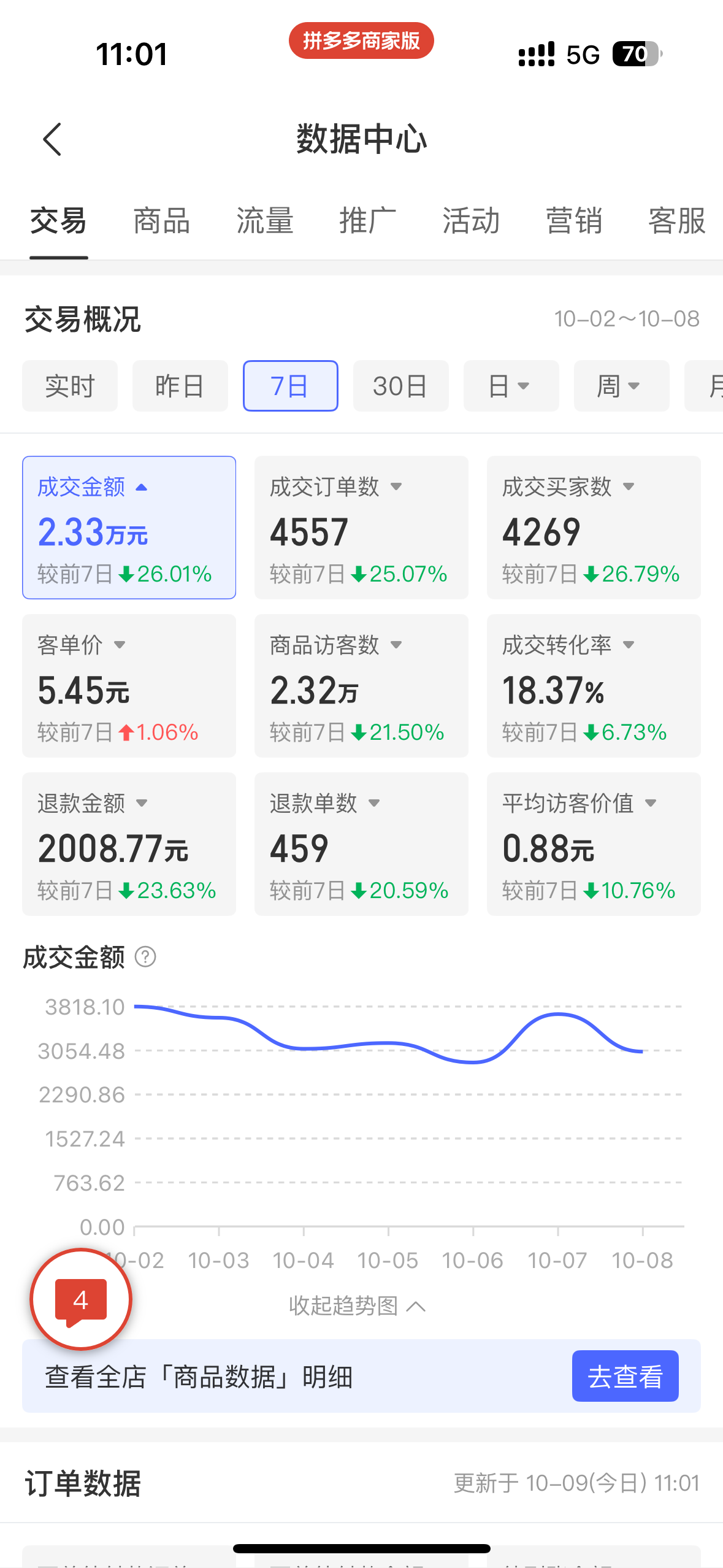Select the 成交买家数 metric card
Image resolution: width=723 pixels, height=1568 pixels.
[593, 527]
